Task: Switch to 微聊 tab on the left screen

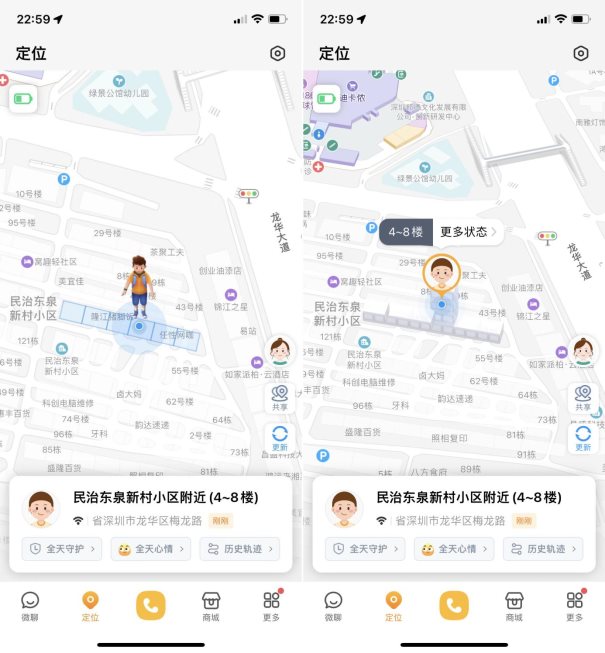Action: (30, 606)
